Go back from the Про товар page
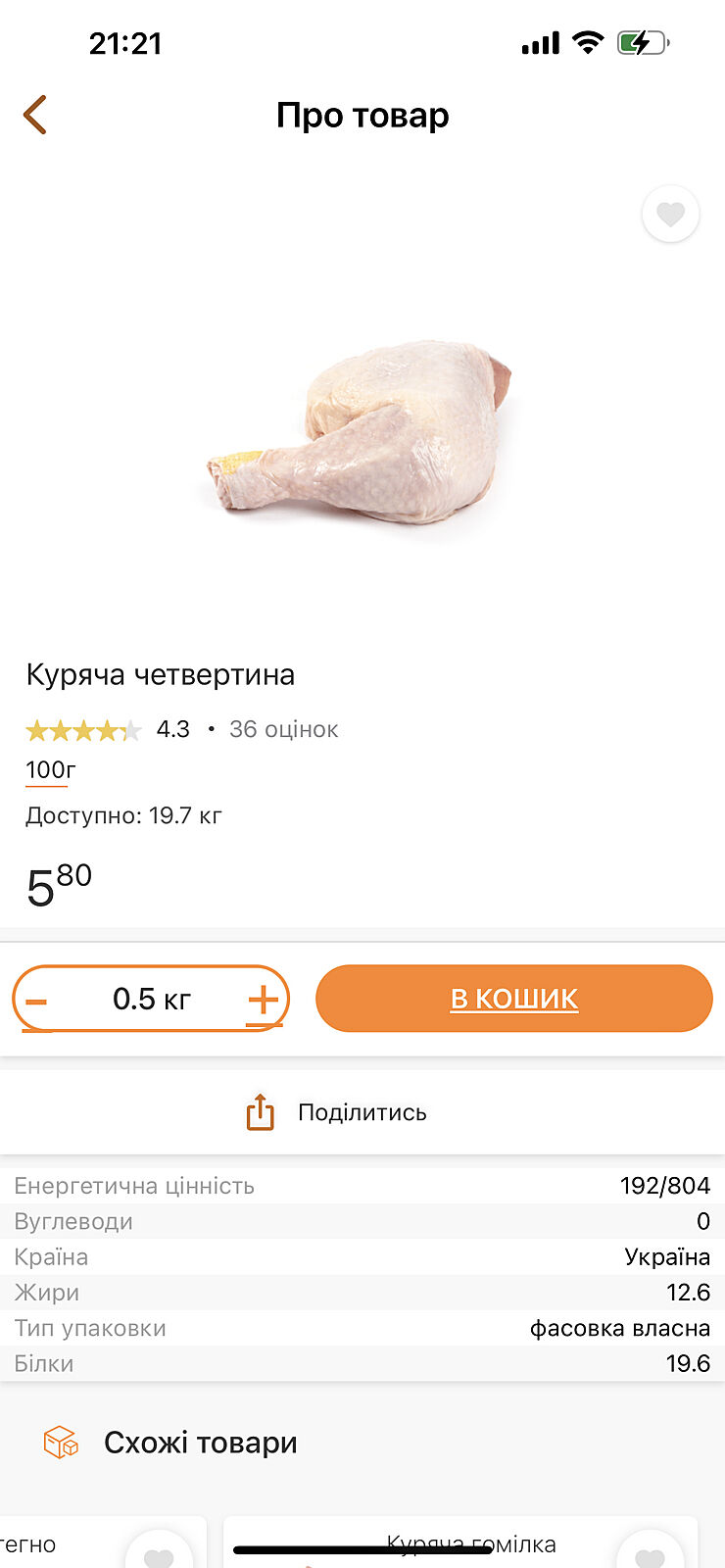This screenshot has width=725, height=1568. [x=35, y=115]
